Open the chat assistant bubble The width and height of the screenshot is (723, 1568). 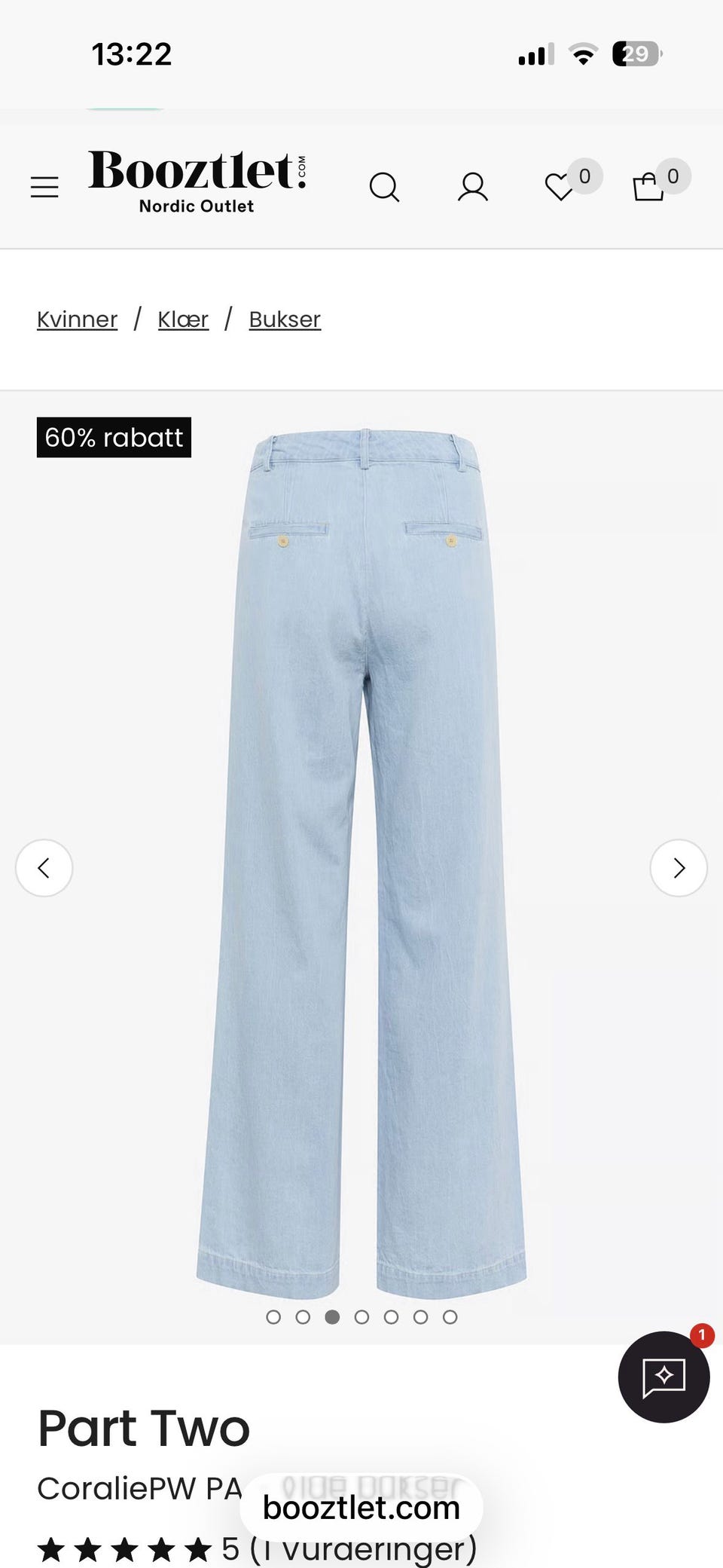click(664, 1377)
